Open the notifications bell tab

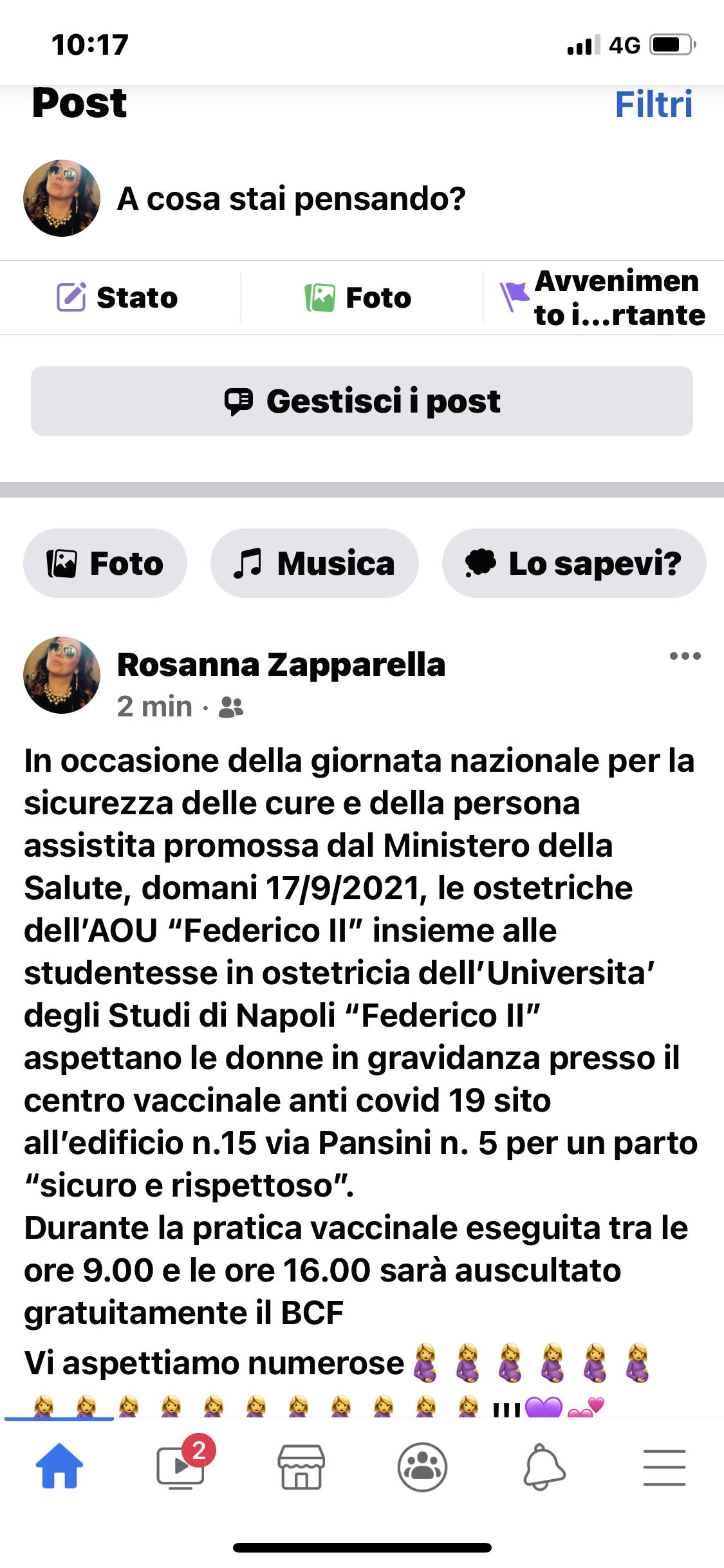[x=544, y=1467]
